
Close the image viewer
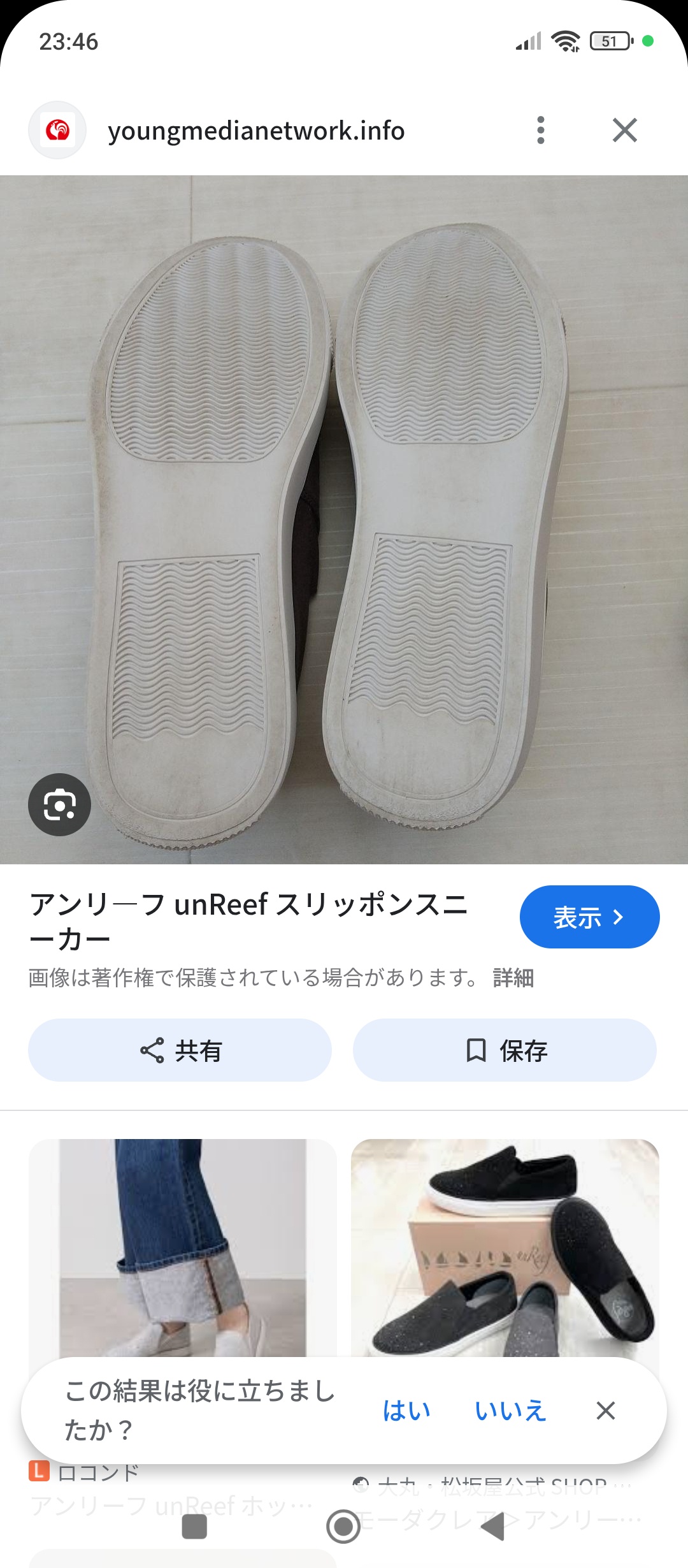[x=624, y=130]
